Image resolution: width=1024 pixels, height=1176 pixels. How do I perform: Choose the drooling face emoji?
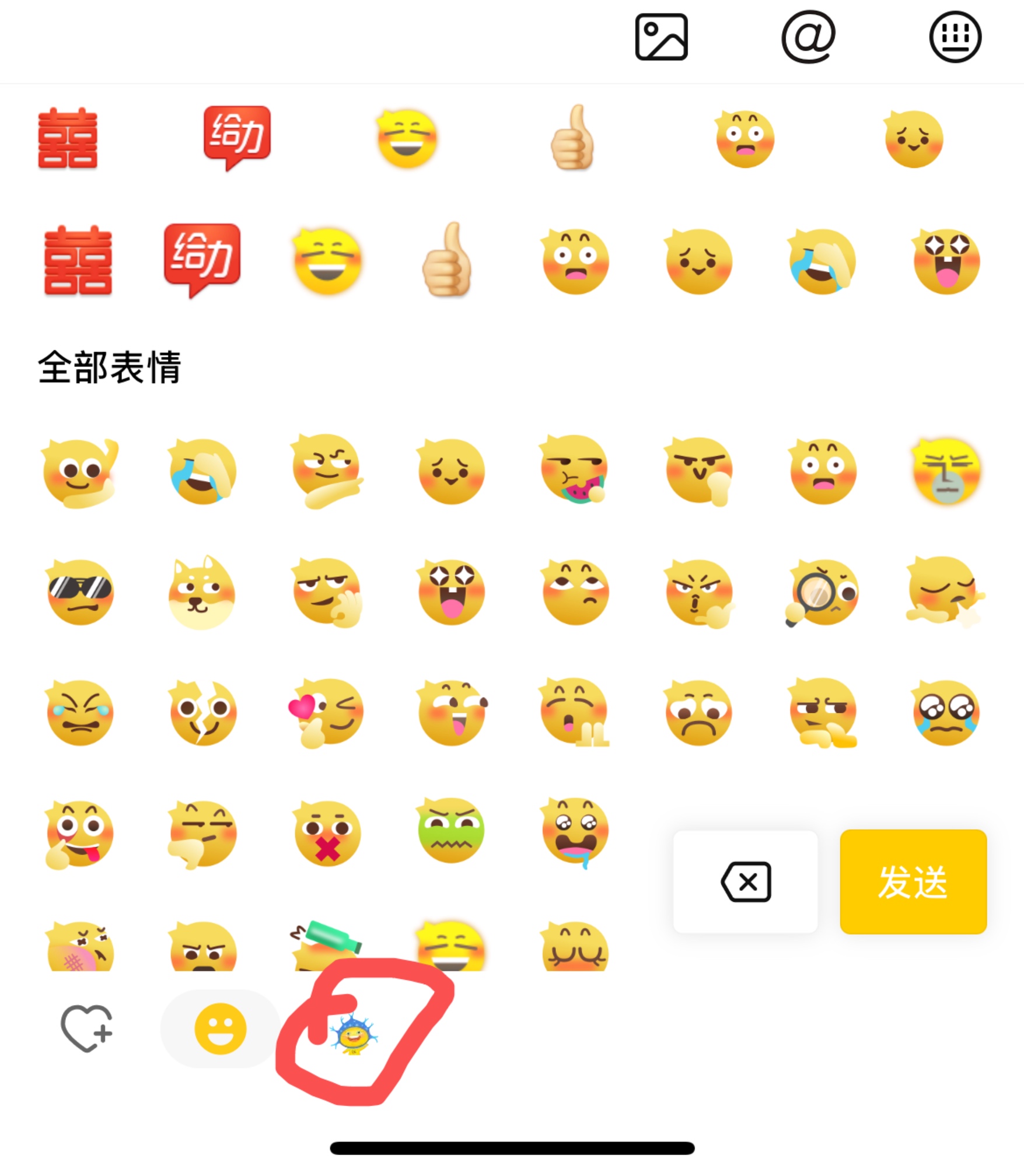click(x=575, y=832)
